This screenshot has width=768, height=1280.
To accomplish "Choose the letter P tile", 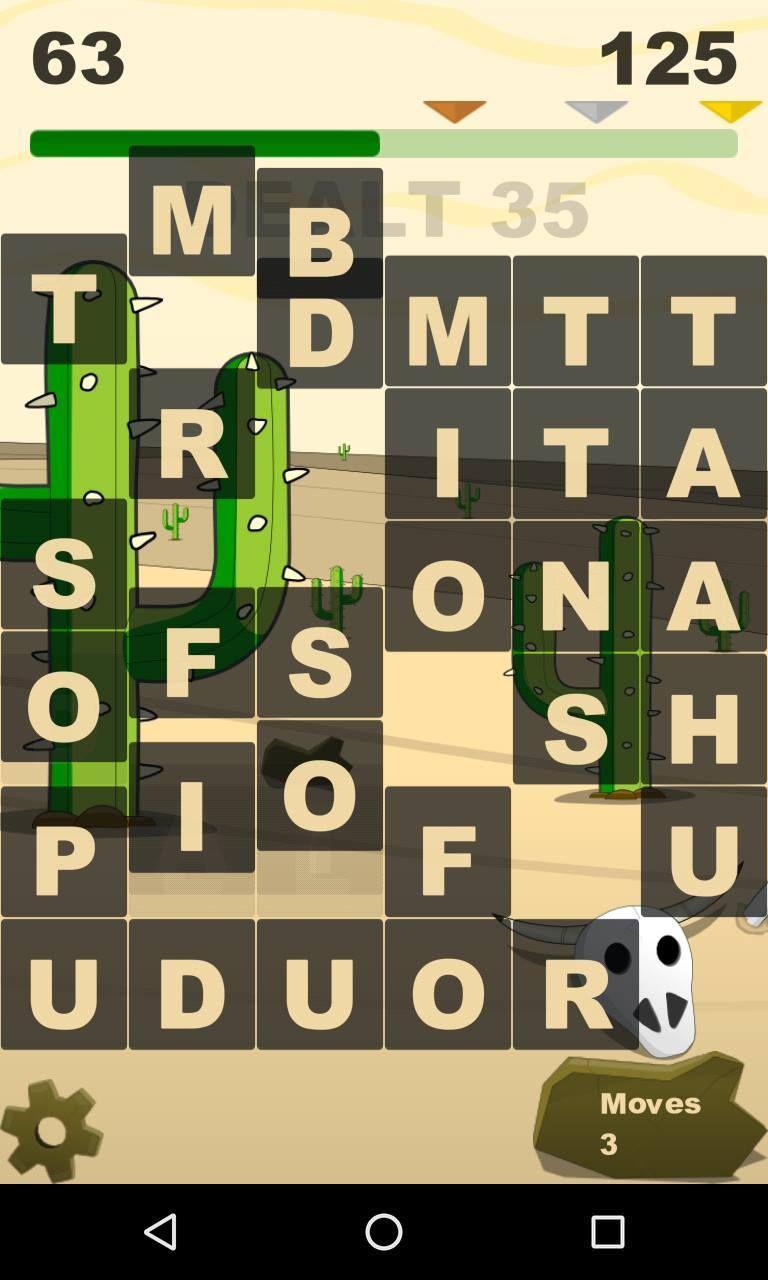I will (64, 852).
